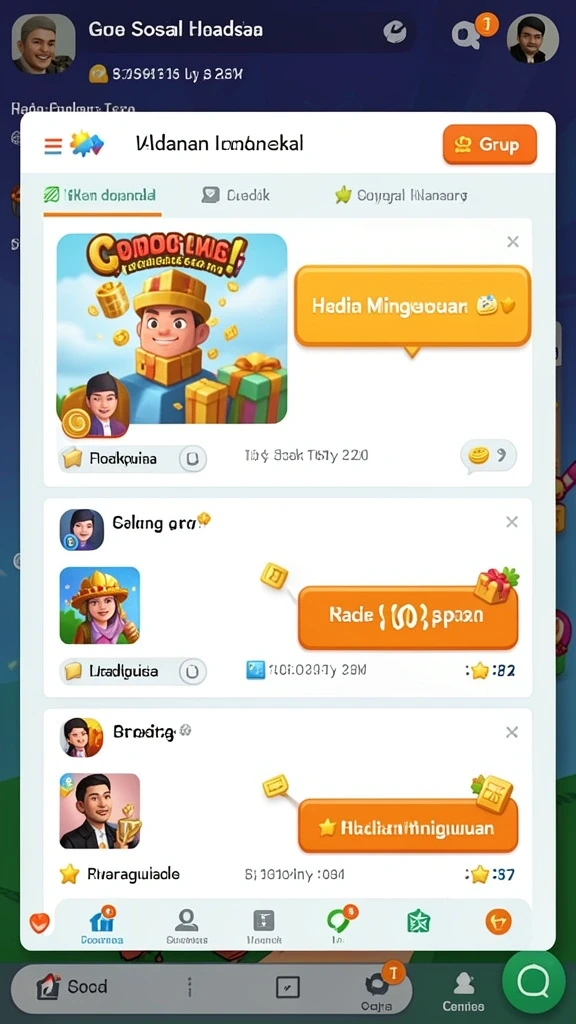Dismiss the first card with the gift banner
This screenshot has height=1024, width=576.
(x=513, y=242)
